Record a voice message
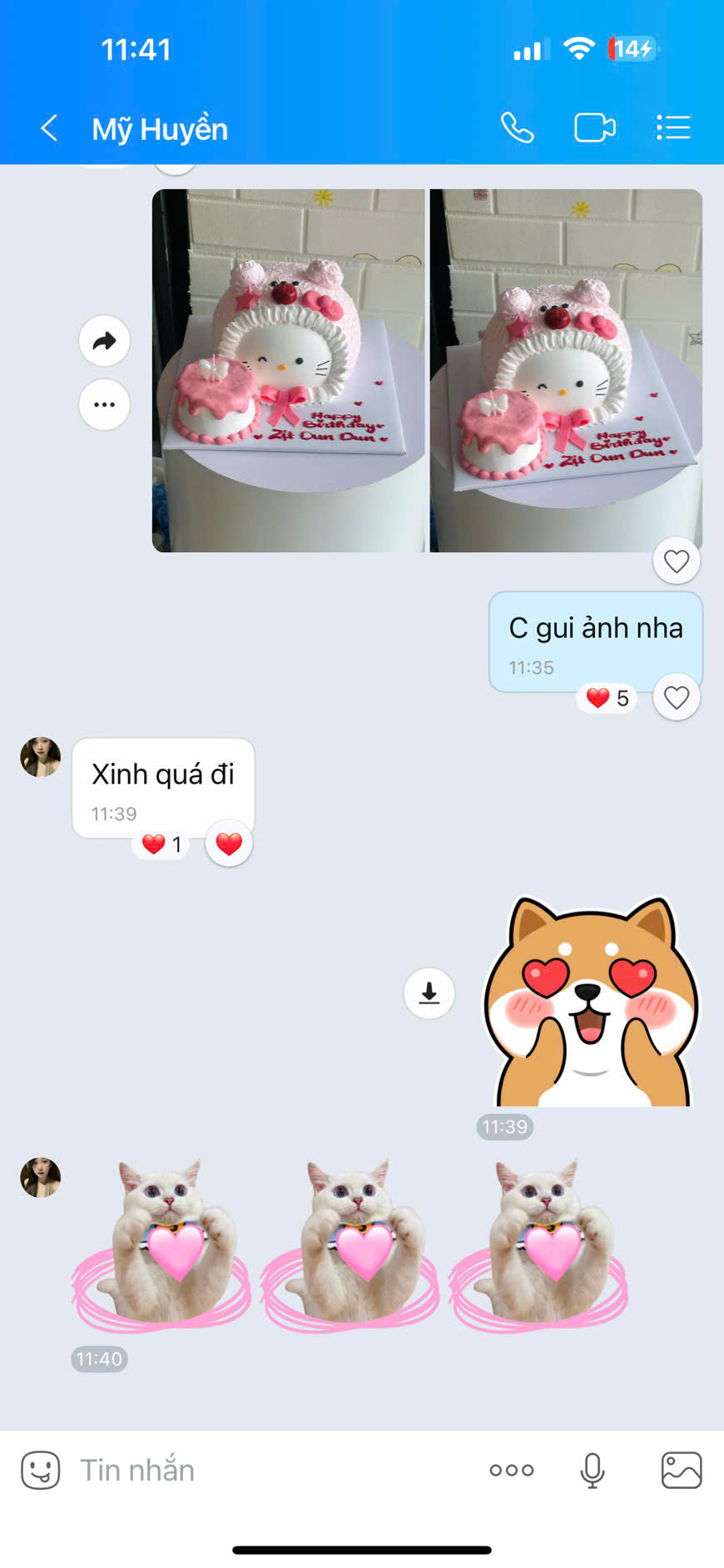Screen dimensions: 724x1568 [x=592, y=1470]
